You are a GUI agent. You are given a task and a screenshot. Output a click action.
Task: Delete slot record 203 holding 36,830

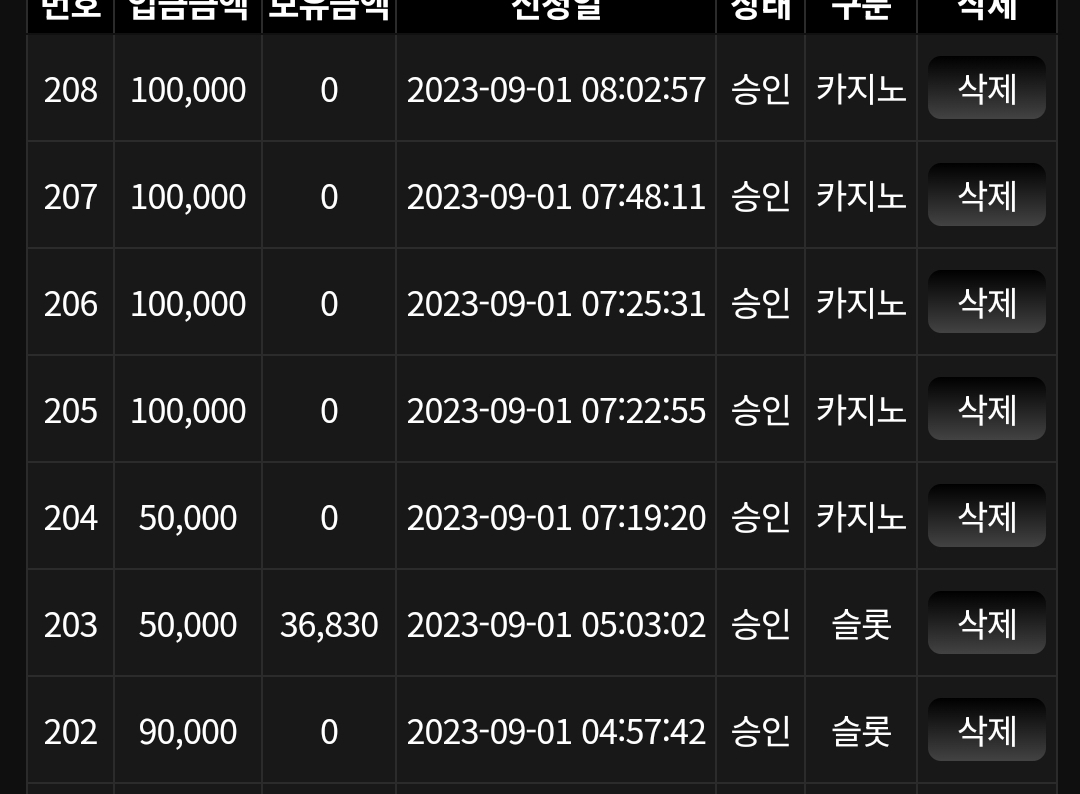[x=986, y=623]
